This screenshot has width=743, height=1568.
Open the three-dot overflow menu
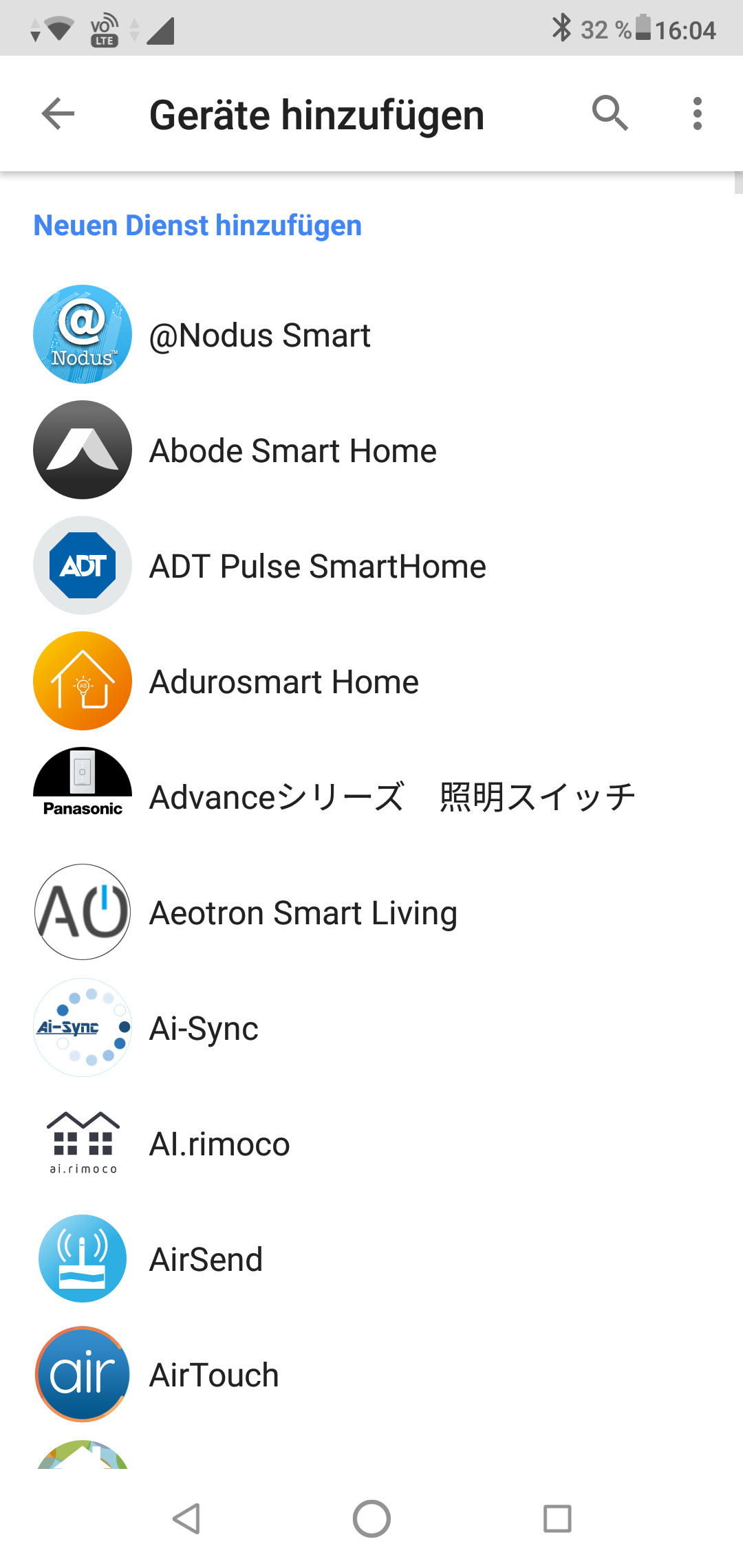pyautogui.click(x=698, y=113)
